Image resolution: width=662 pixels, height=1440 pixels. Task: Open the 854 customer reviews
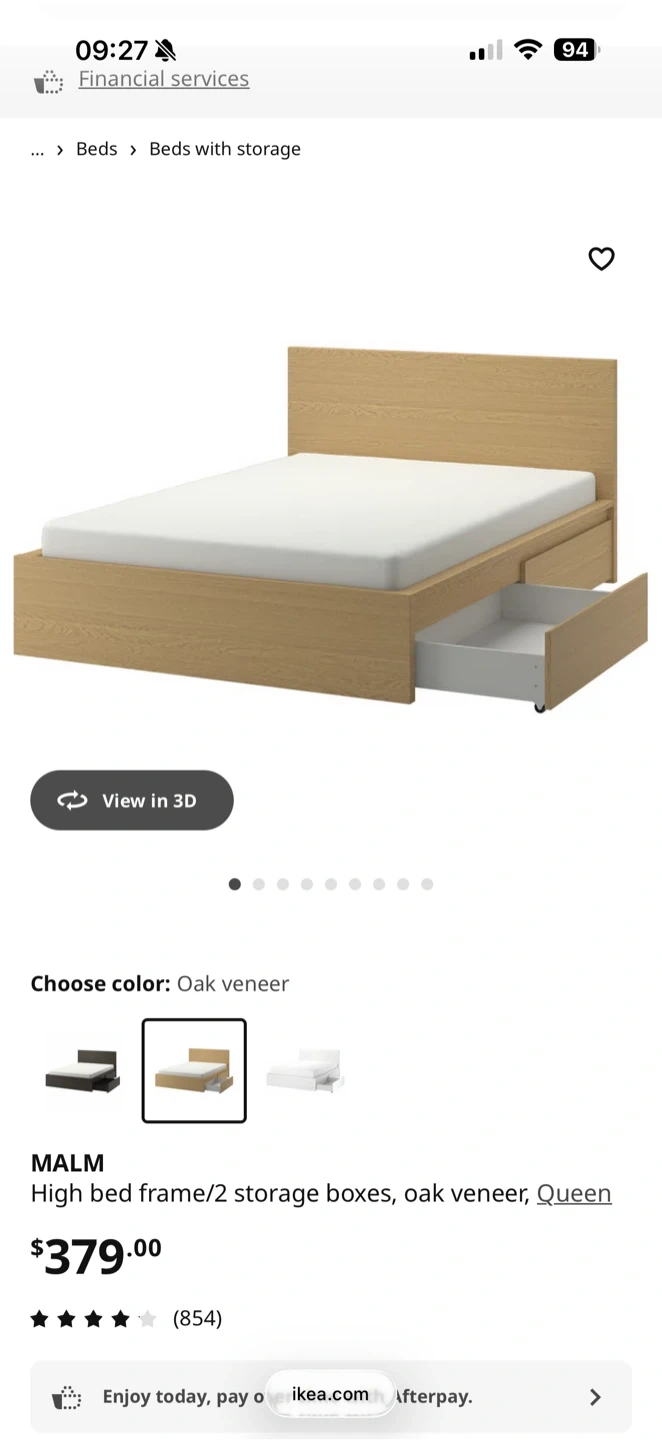(x=197, y=1318)
